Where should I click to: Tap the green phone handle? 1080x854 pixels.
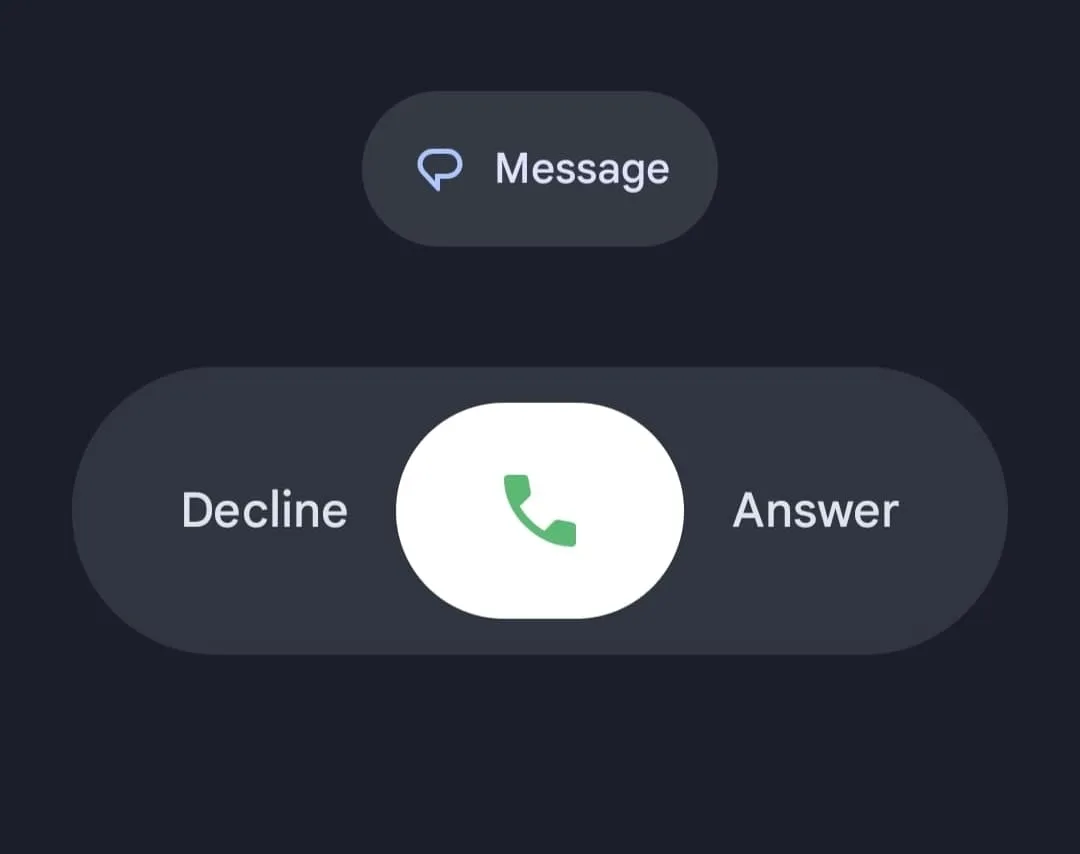(540, 511)
